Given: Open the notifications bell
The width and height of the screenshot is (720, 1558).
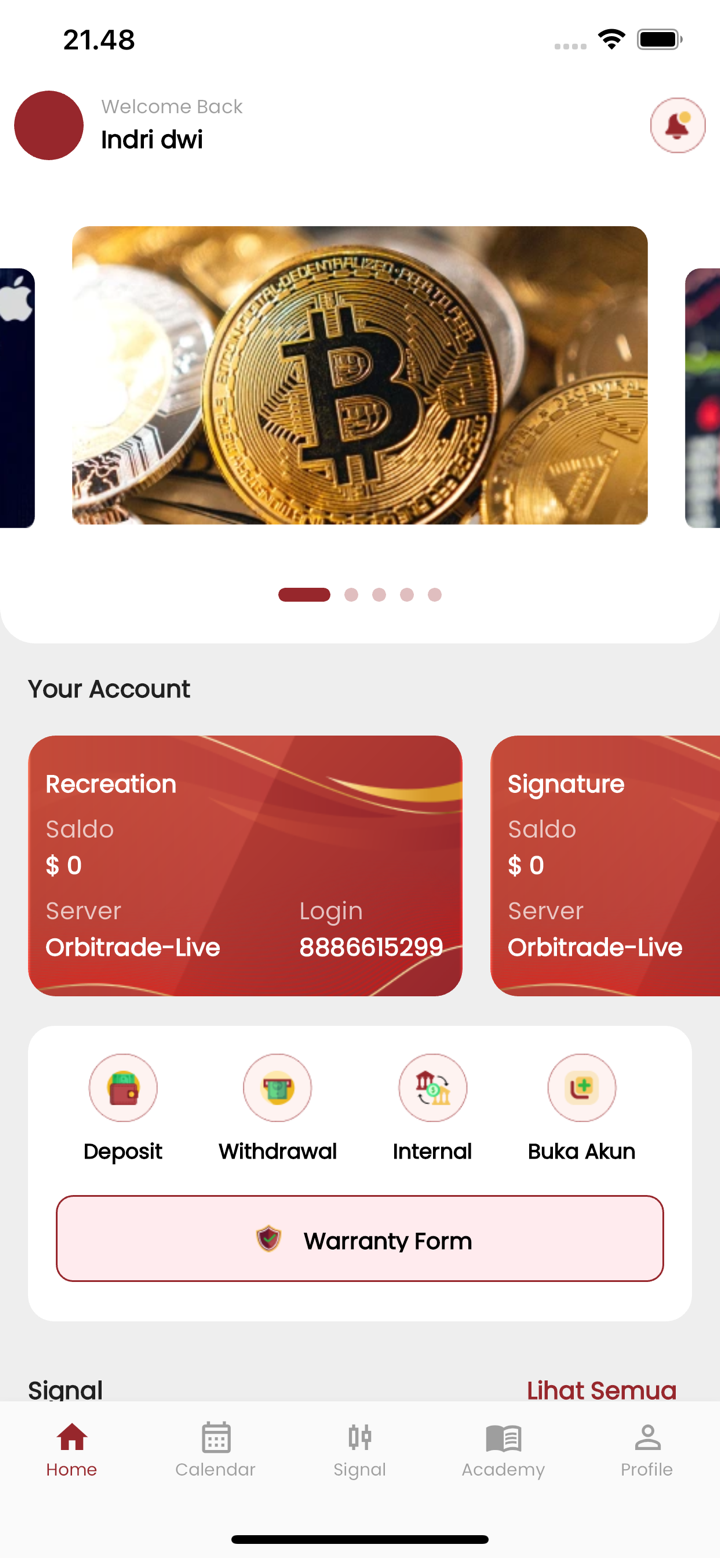Looking at the screenshot, I should [677, 125].
